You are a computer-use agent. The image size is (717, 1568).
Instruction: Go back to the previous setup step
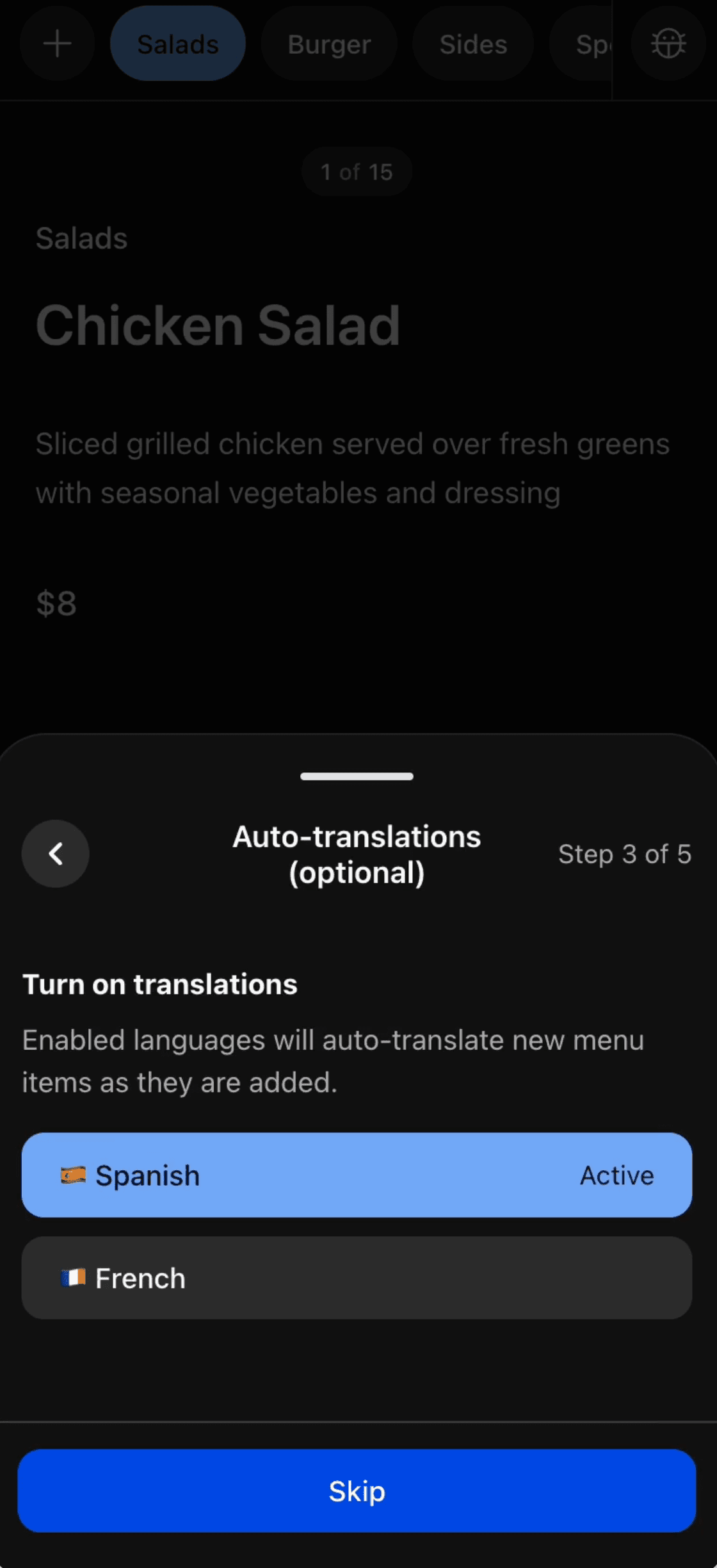56,853
